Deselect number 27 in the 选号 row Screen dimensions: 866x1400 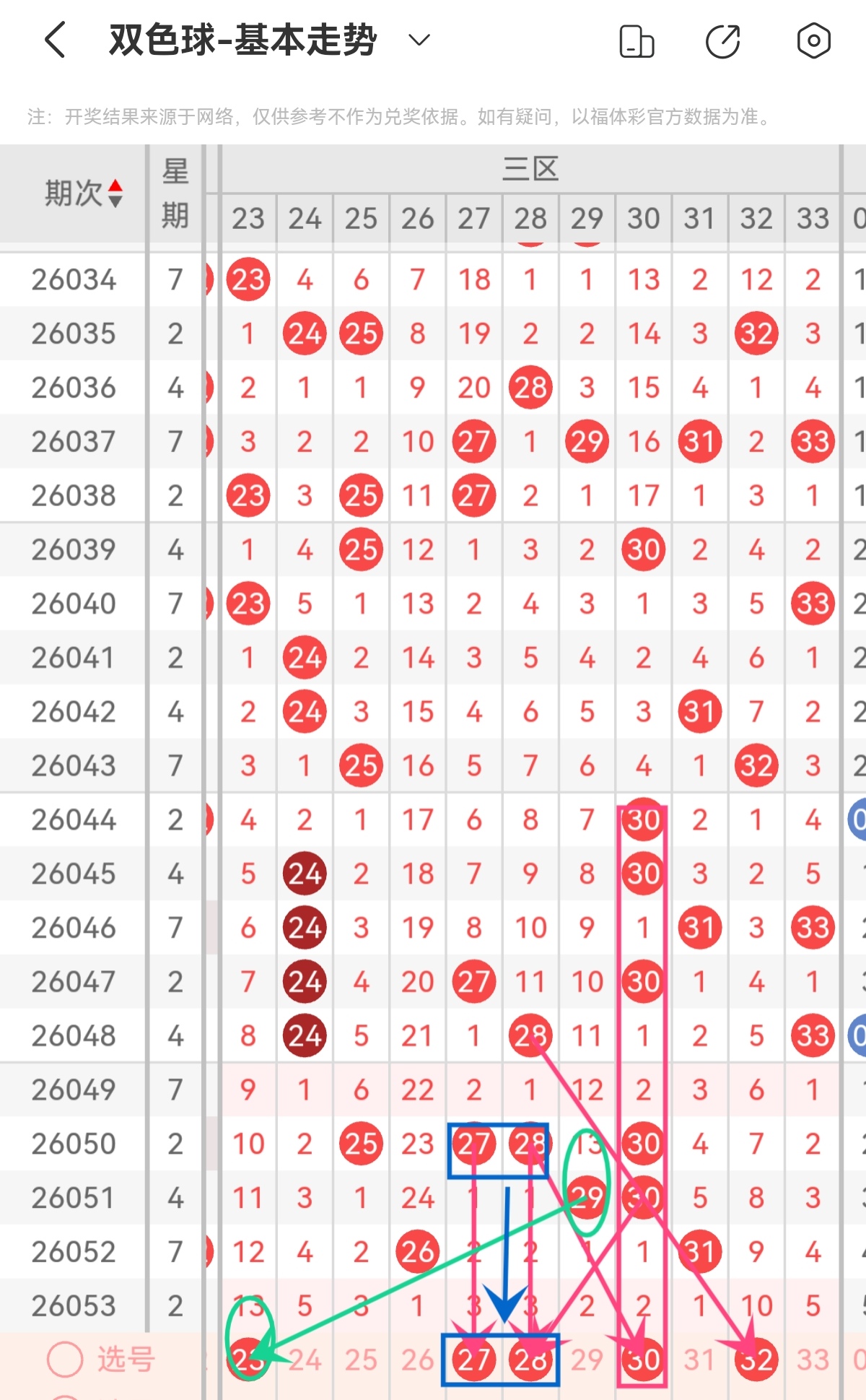[474, 1360]
